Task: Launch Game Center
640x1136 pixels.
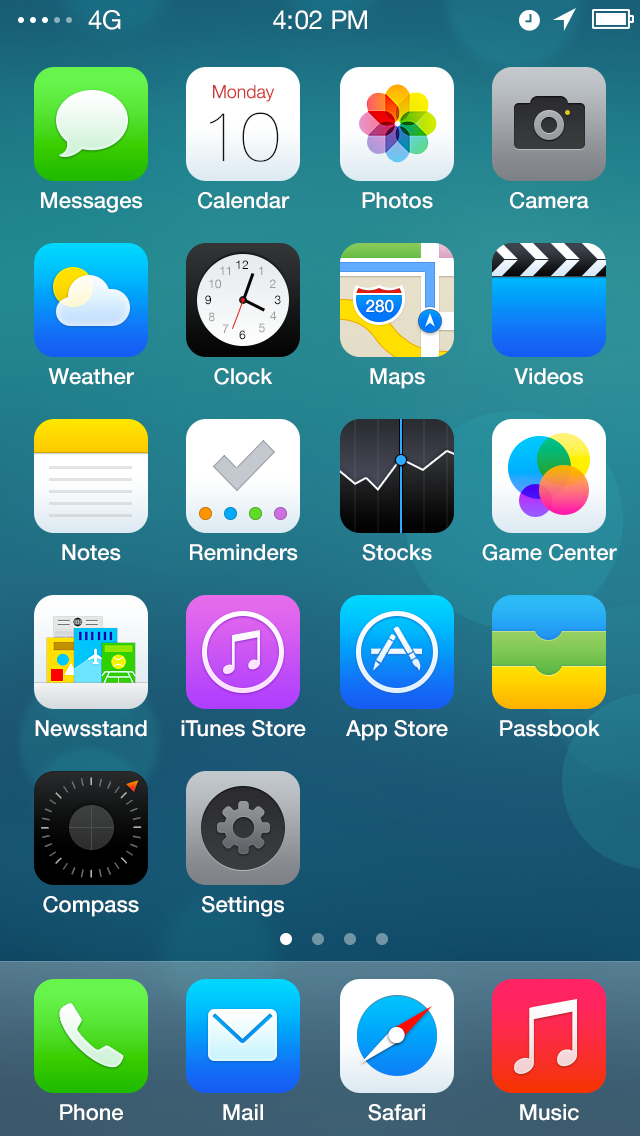Action: 549,476
